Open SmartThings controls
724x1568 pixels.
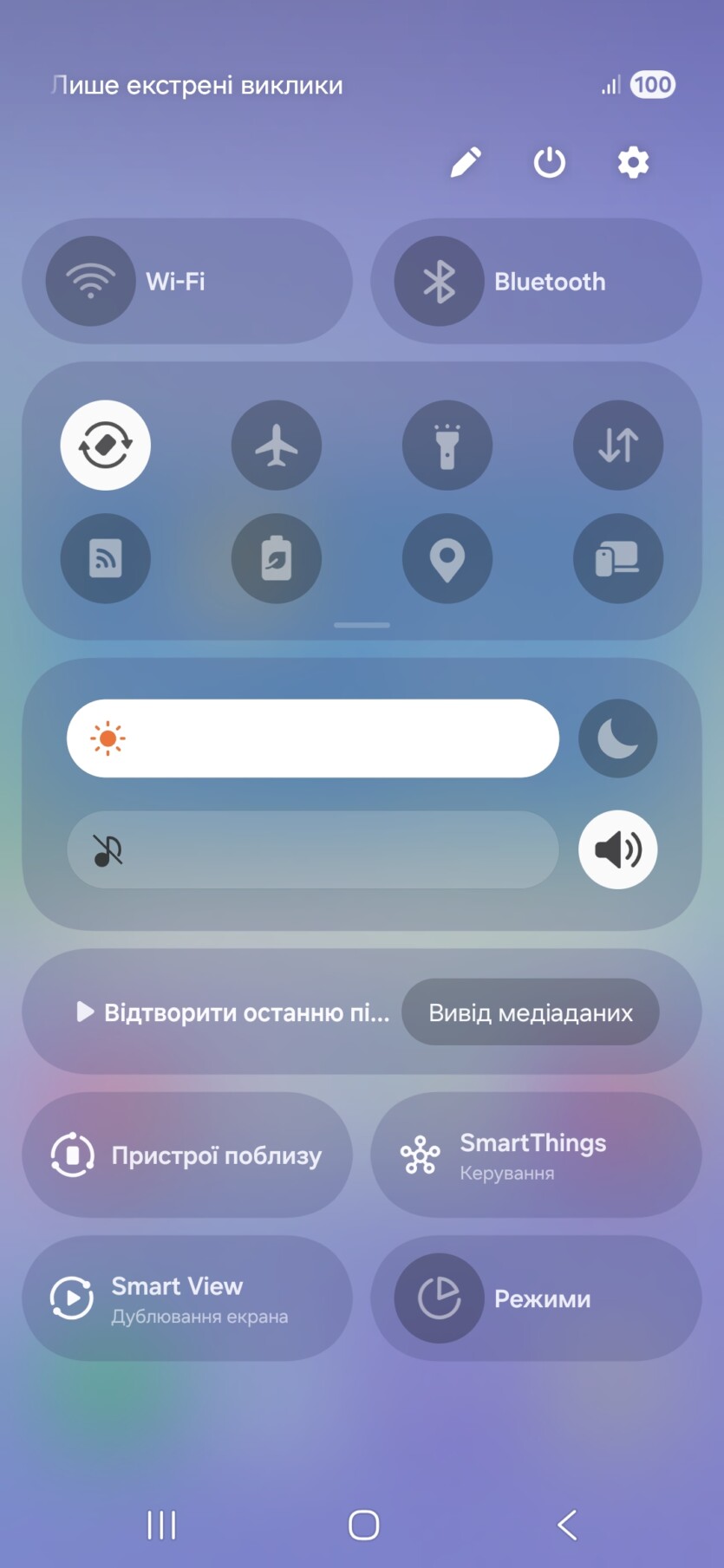536,1155
